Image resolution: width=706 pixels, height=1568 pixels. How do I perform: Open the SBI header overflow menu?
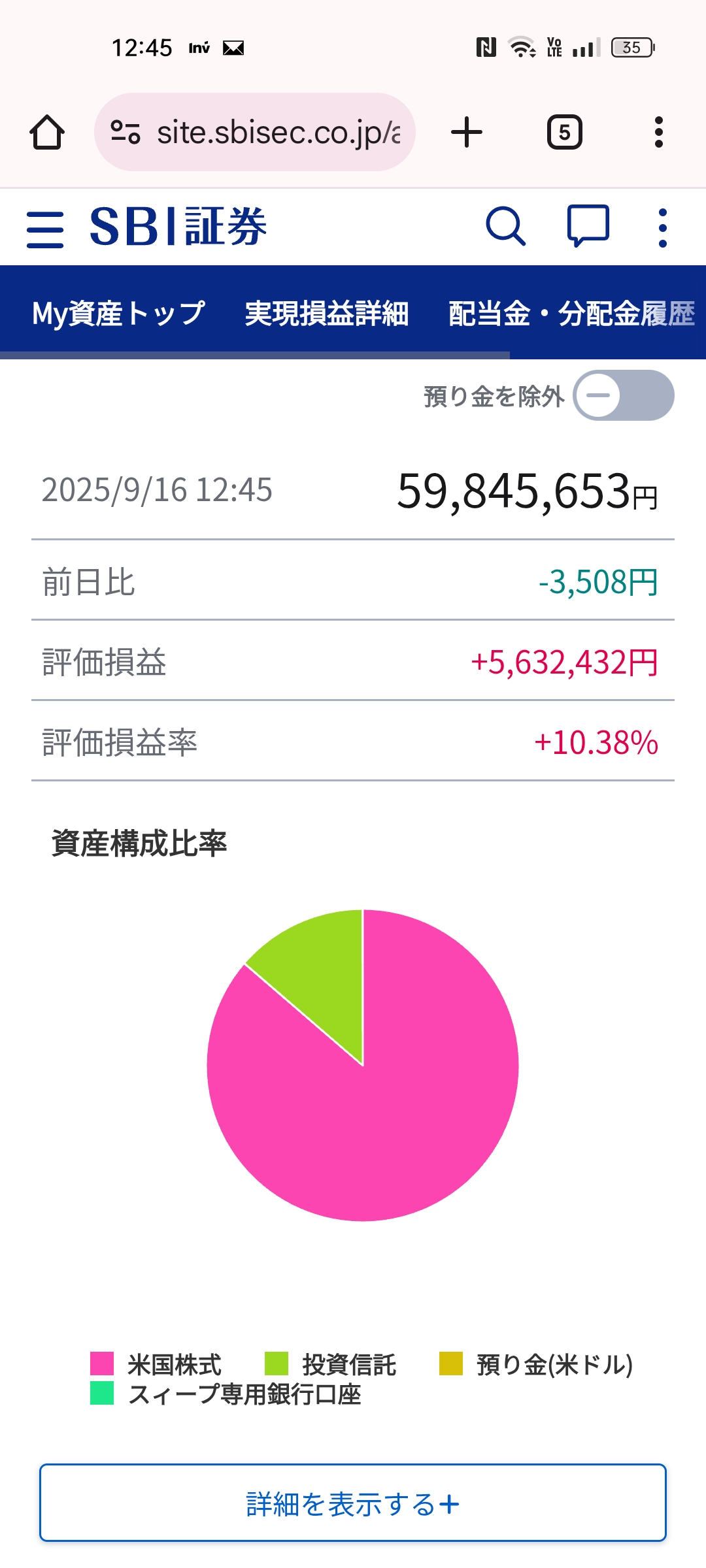pyautogui.click(x=663, y=228)
